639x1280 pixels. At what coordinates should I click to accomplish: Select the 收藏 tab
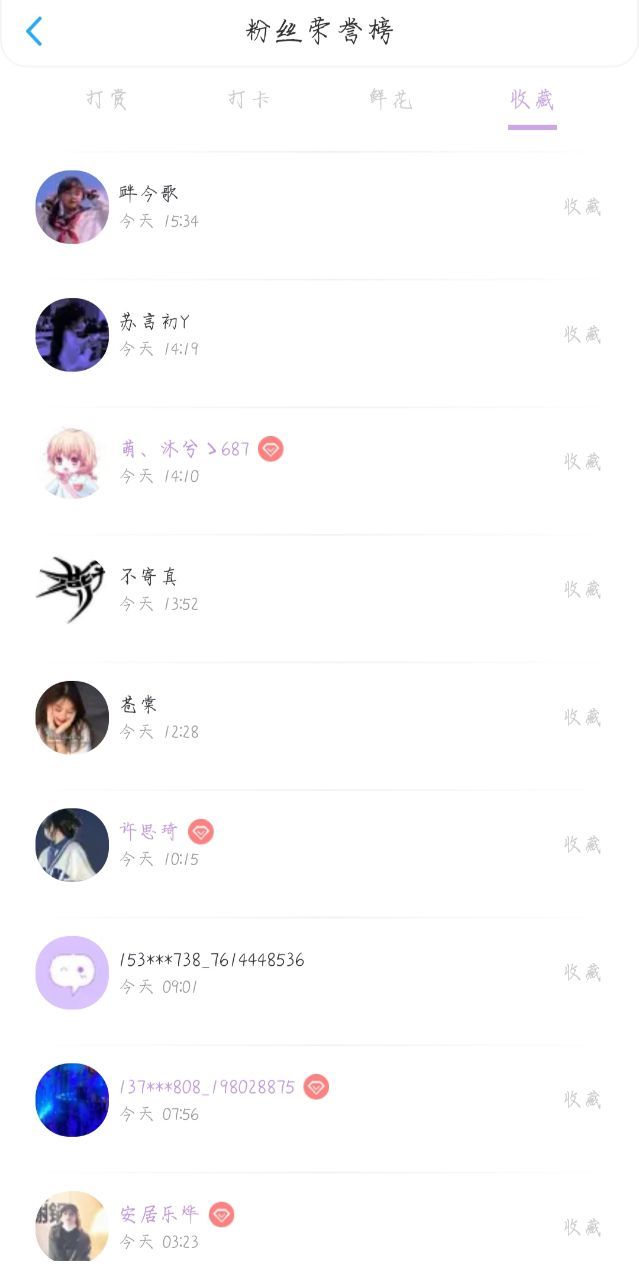[532, 99]
